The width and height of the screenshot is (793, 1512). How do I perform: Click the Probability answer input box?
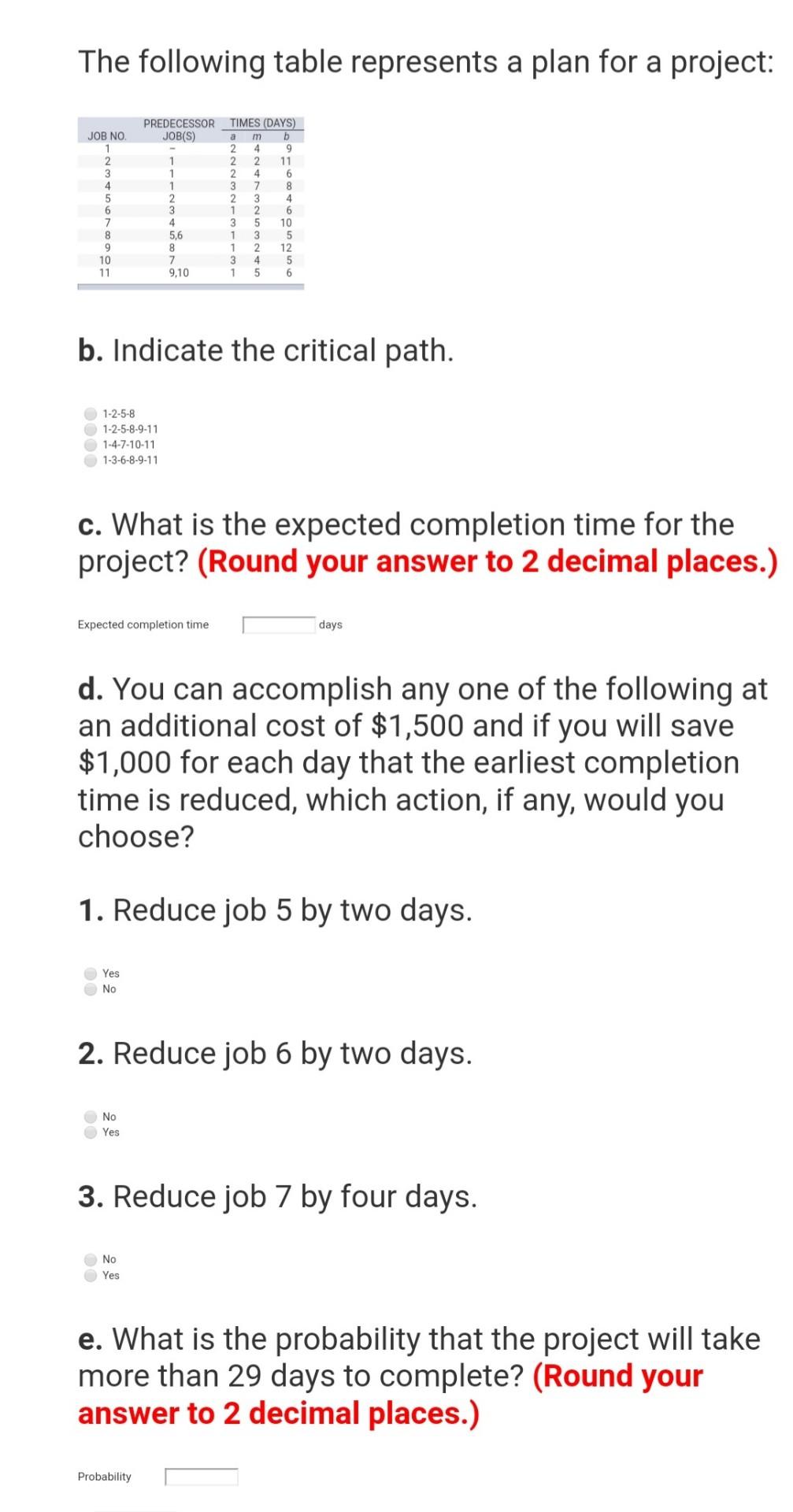(x=199, y=1477)
